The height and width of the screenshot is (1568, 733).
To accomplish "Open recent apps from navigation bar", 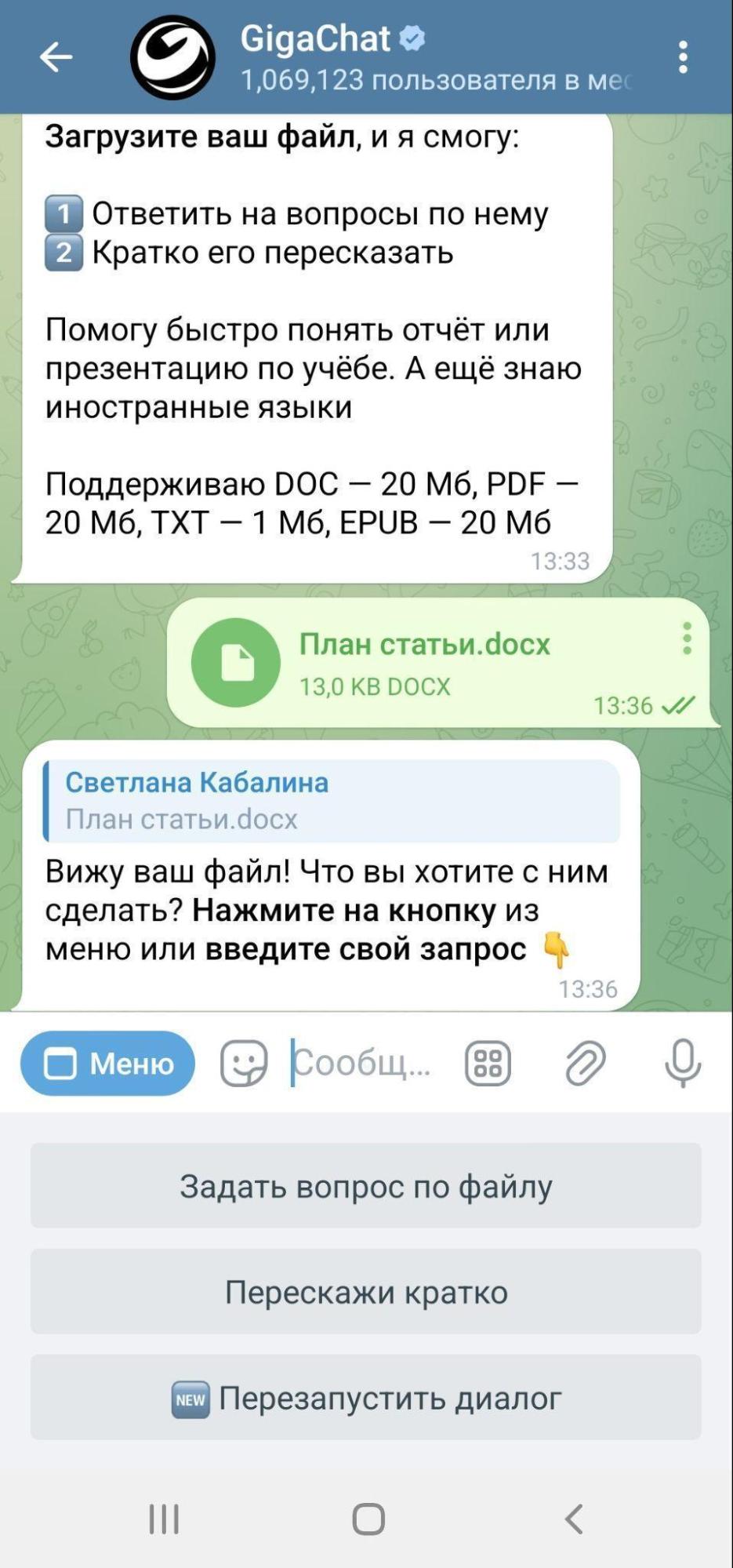I will [x=164, y=1519].
